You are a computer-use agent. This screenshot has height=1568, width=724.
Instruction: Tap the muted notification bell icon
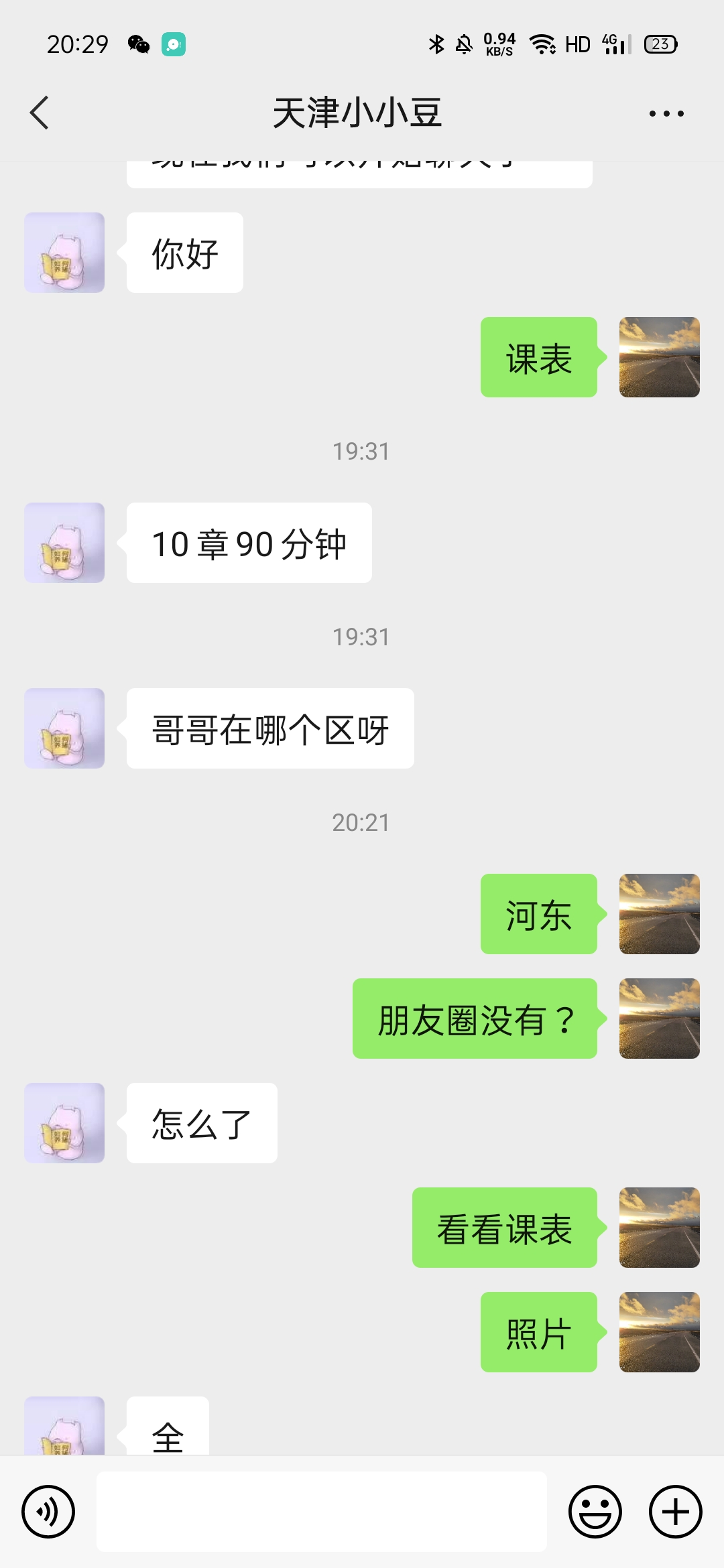464,43
